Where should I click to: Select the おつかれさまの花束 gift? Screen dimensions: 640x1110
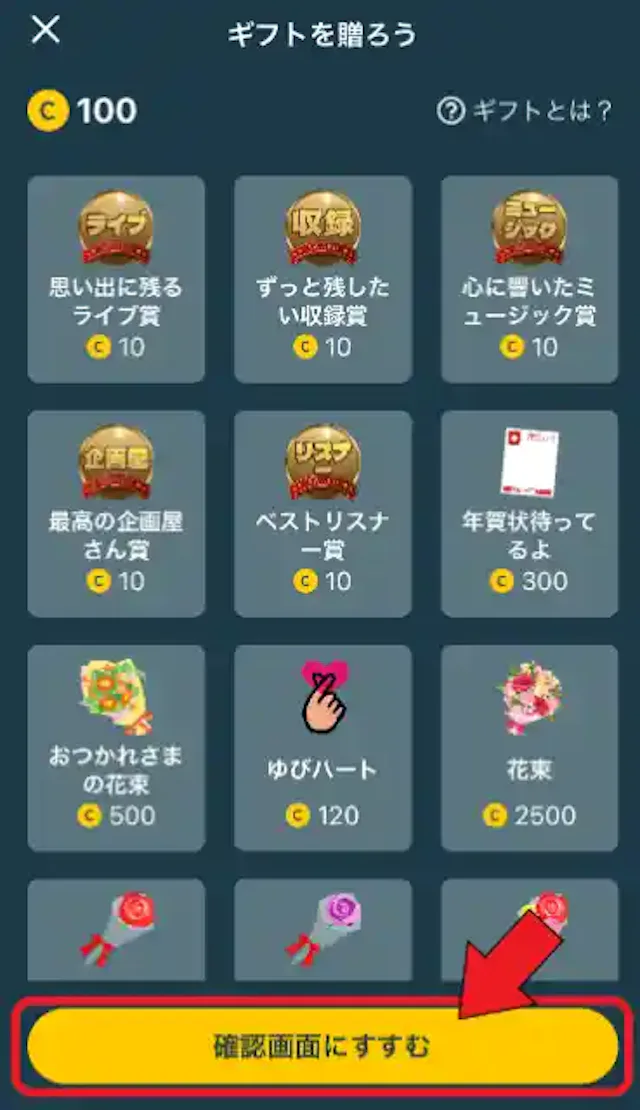click(x=116, y=747)
